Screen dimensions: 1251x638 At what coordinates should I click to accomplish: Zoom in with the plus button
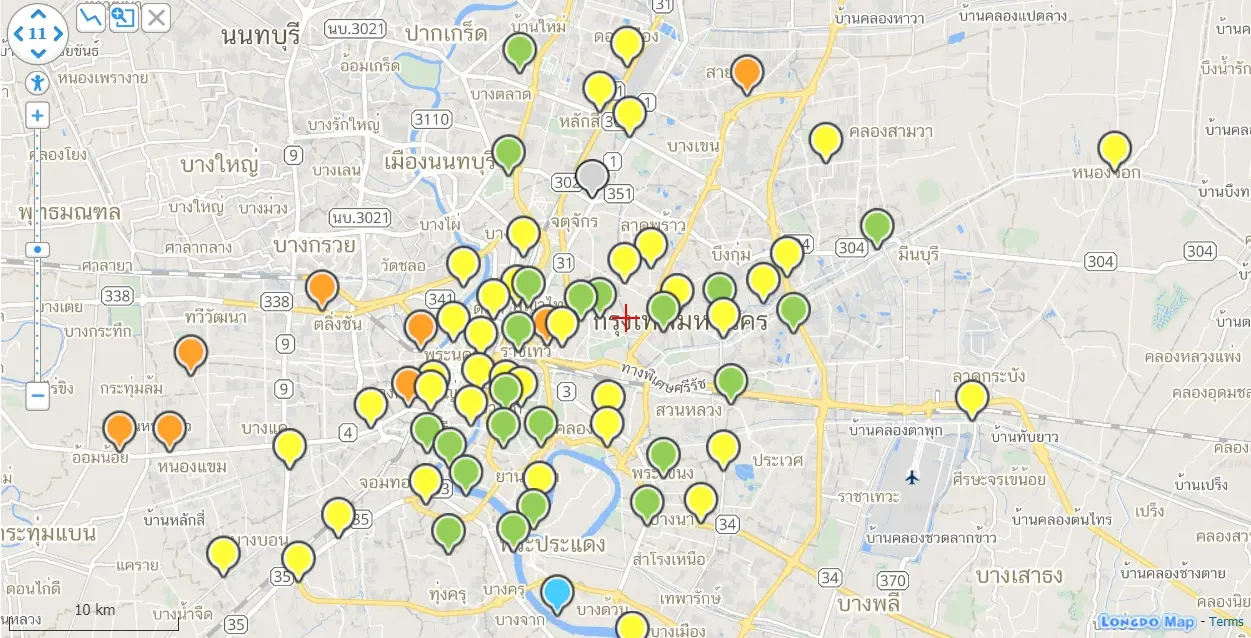point(37,115)
